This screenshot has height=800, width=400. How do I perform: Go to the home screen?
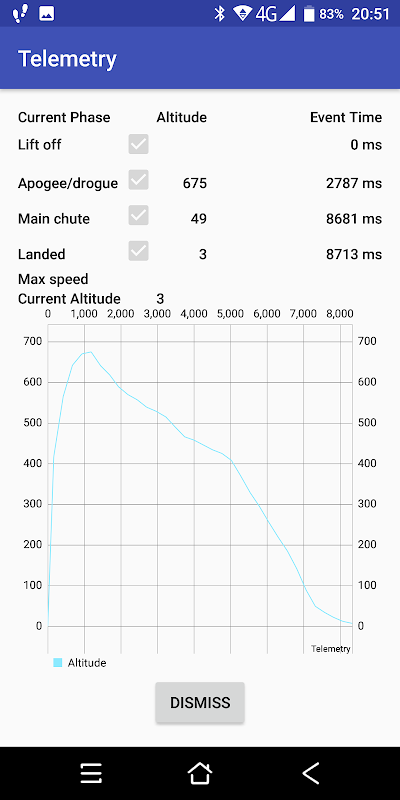tap(199, 773)
